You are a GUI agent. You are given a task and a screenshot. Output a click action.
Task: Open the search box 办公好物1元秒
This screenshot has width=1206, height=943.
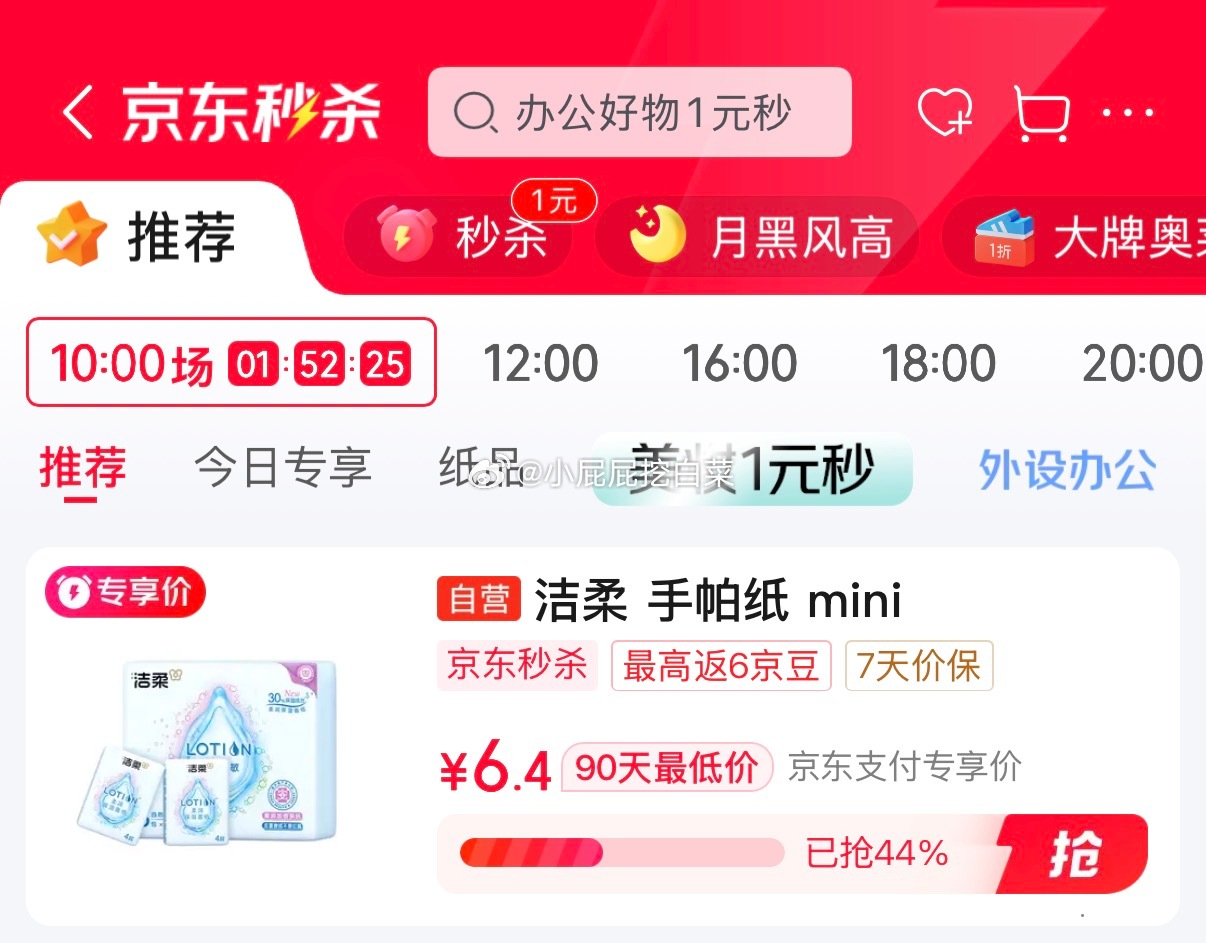pos(640,112)
